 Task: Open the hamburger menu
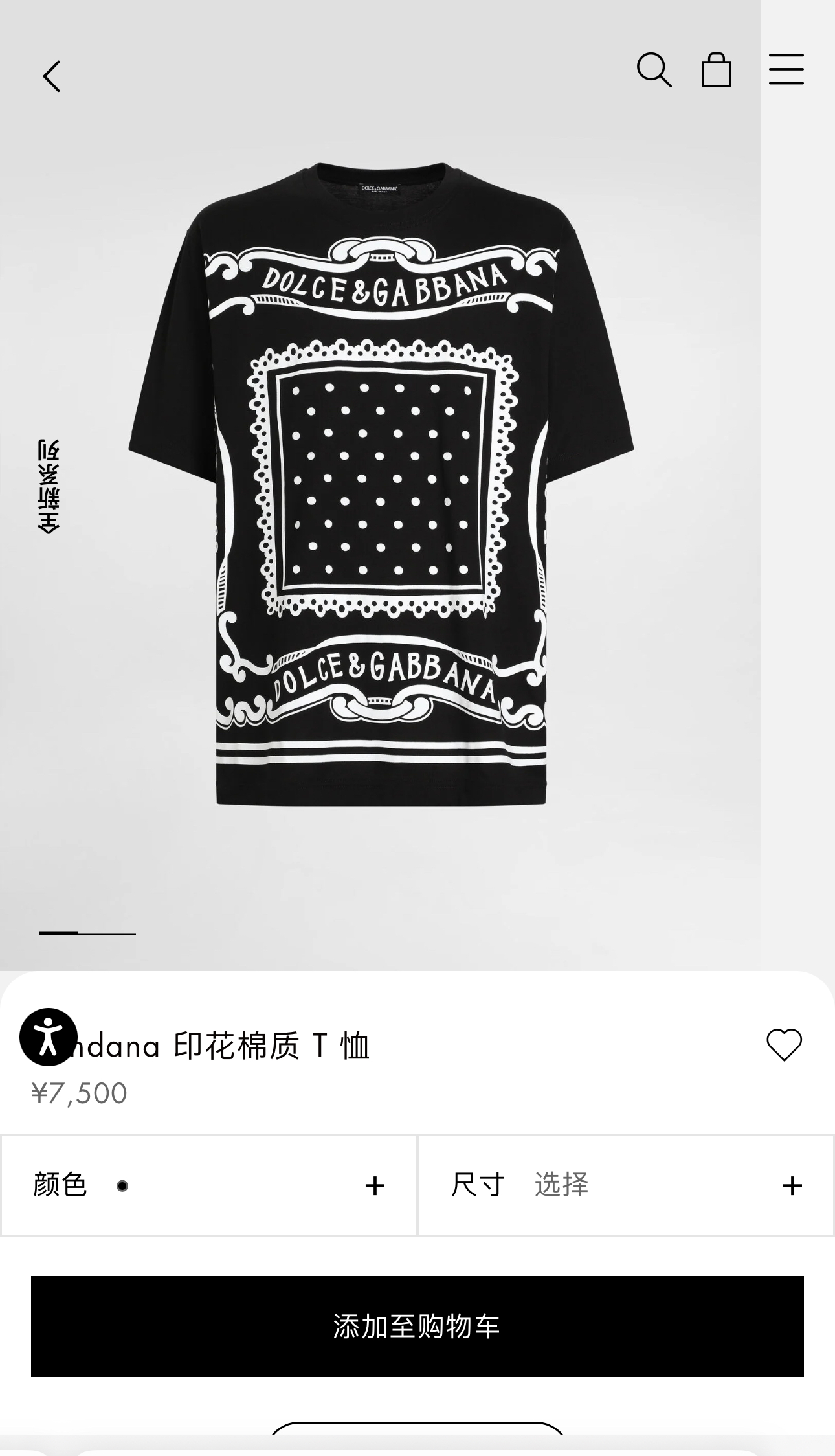[x=786, y=69]
